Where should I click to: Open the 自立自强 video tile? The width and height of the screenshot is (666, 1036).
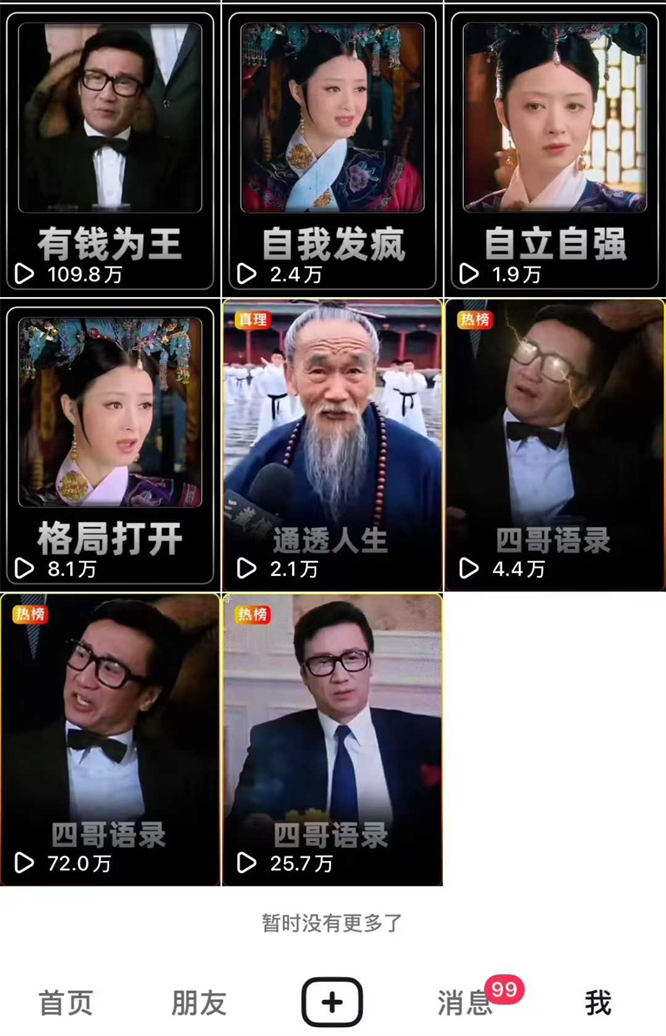(x=555, y=148)
